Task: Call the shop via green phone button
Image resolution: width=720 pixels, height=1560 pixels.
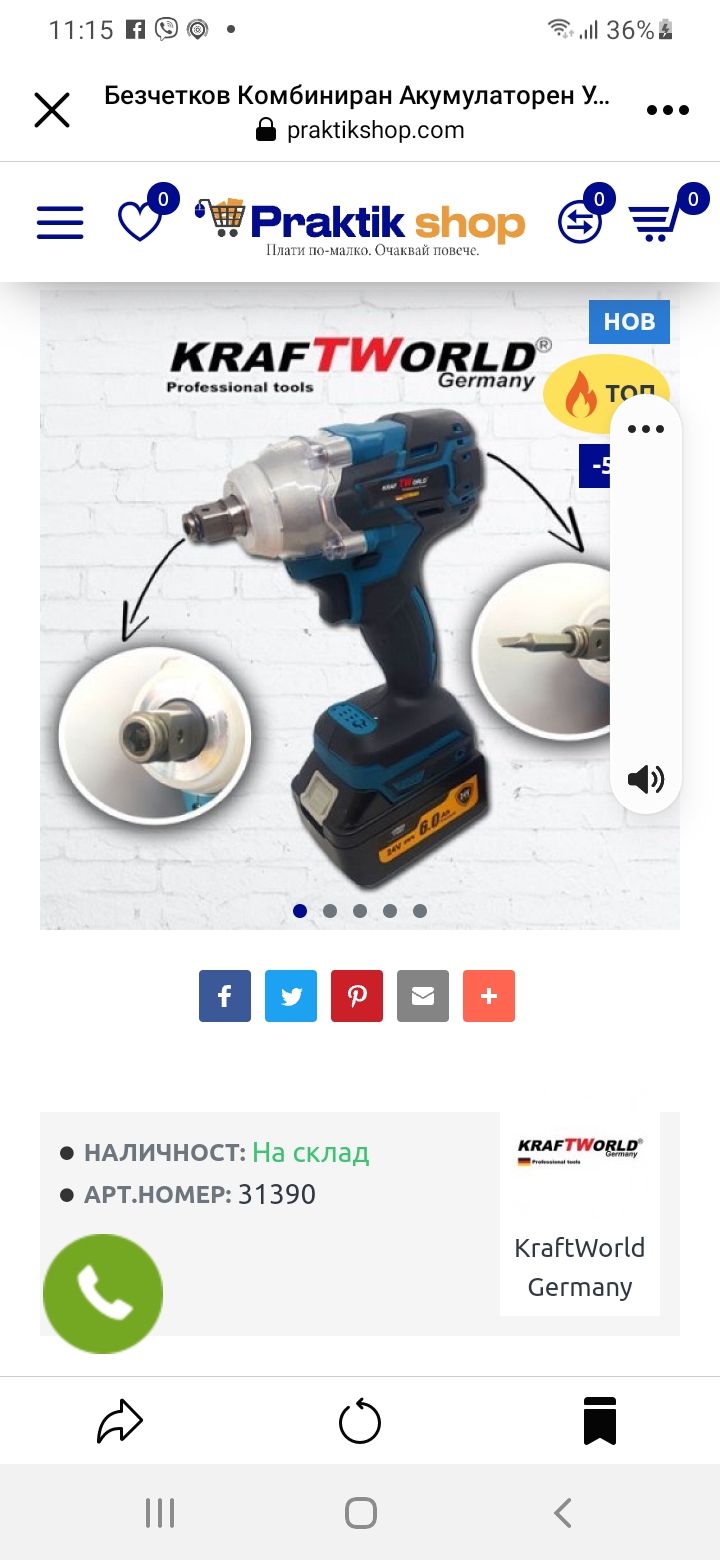Action: pyautogui.click(x=103, y=1294)
